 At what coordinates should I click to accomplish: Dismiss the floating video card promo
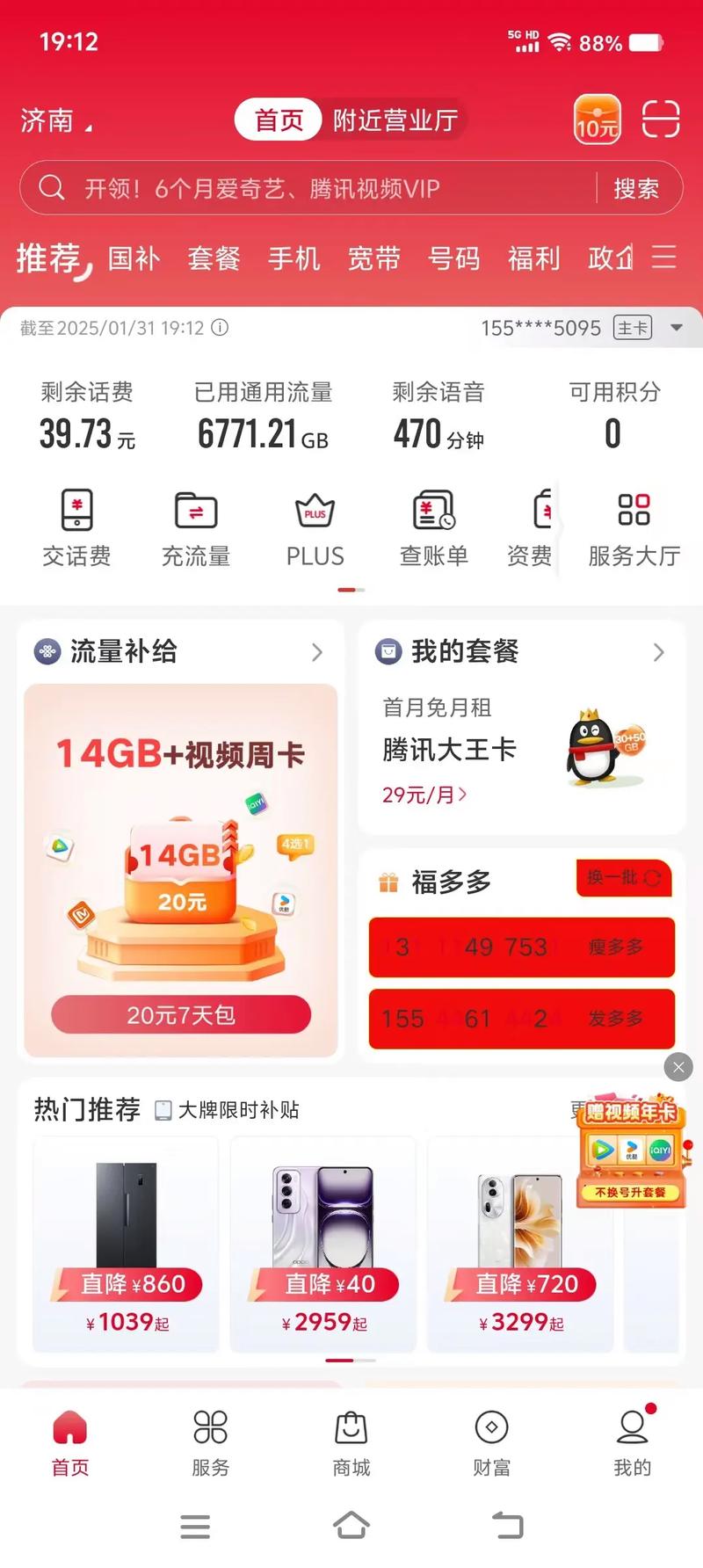pyautogui.click(x=678, y=1067)
